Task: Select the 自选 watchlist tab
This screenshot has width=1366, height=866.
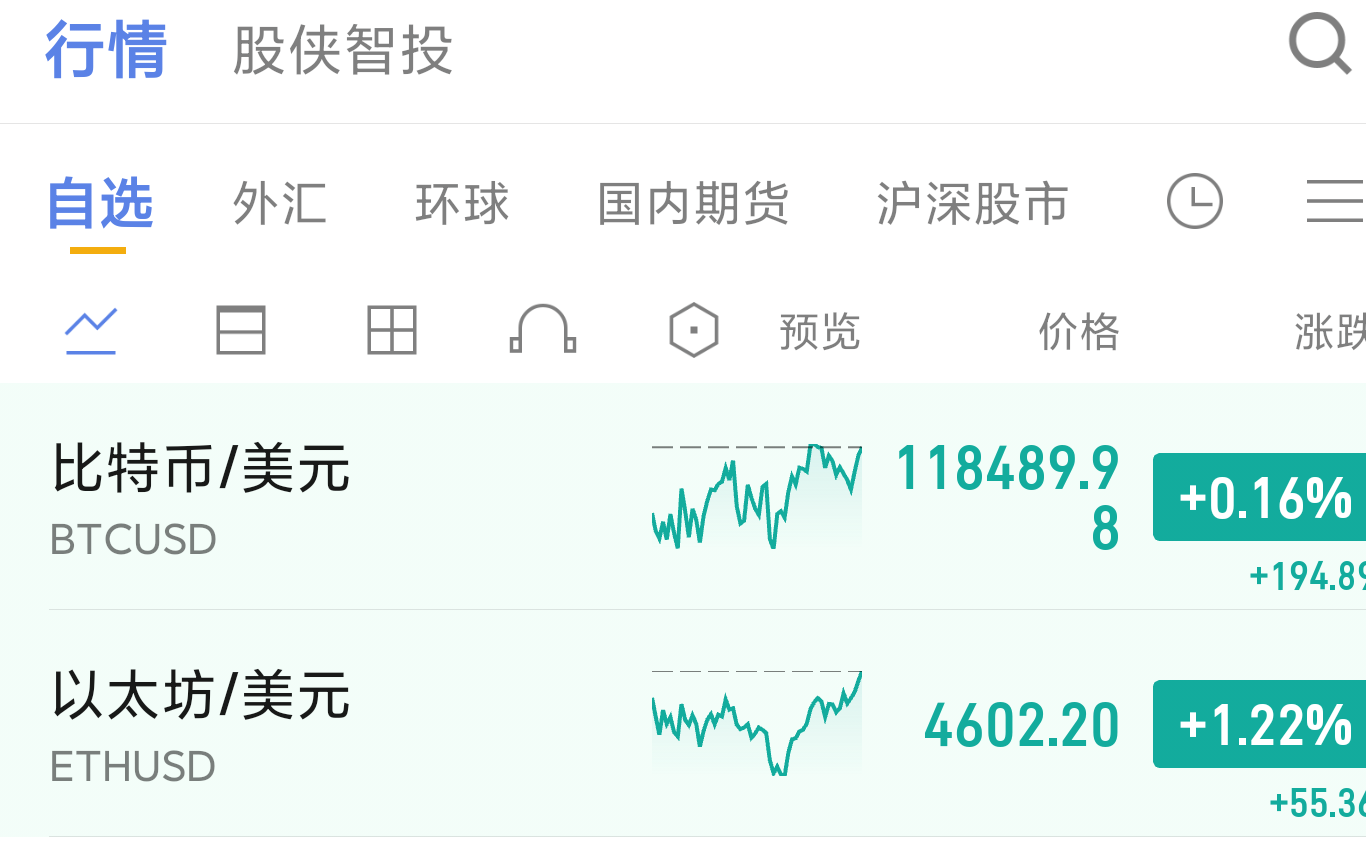Action: tap(100, 204)
